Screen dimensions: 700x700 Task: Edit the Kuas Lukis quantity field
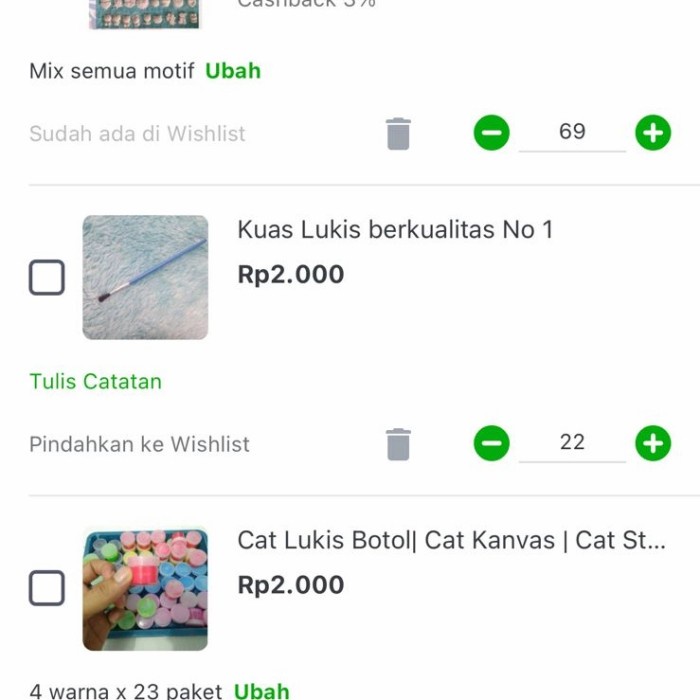(572, 443)
